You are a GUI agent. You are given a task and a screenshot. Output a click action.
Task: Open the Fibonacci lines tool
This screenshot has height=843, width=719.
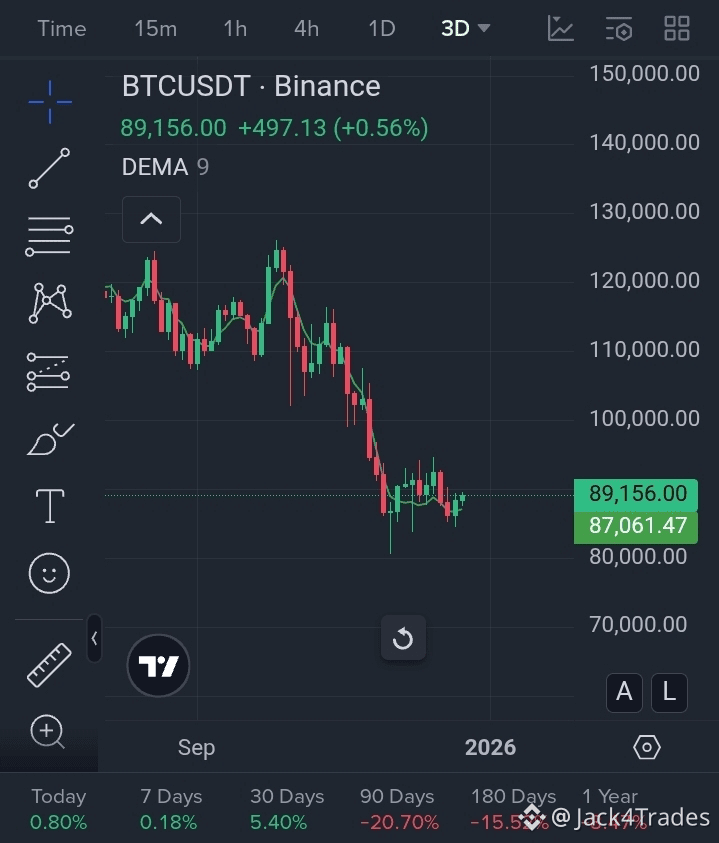pyautogui.click(x=49, y=236)
